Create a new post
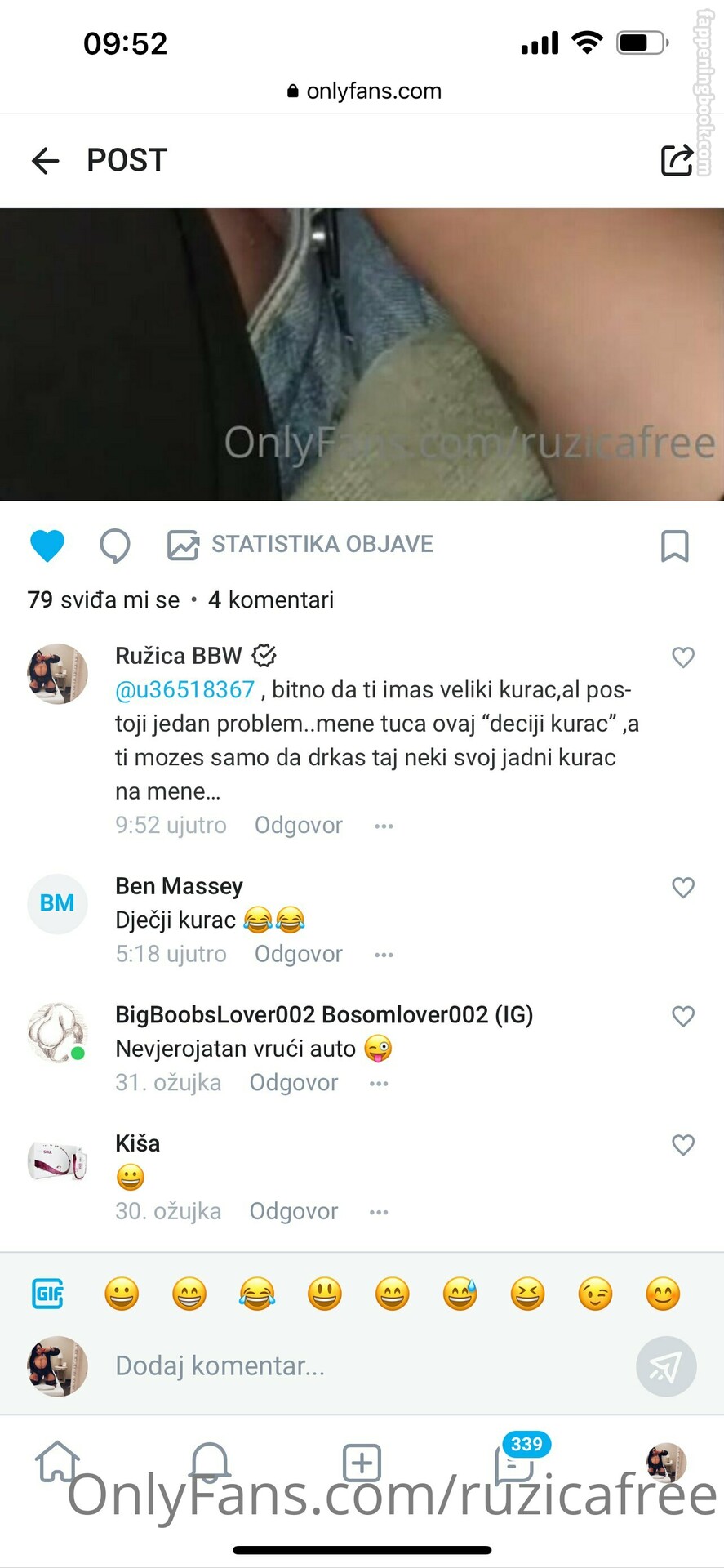This screenshot has width=724, height=1568. (x=362, y=1463)
